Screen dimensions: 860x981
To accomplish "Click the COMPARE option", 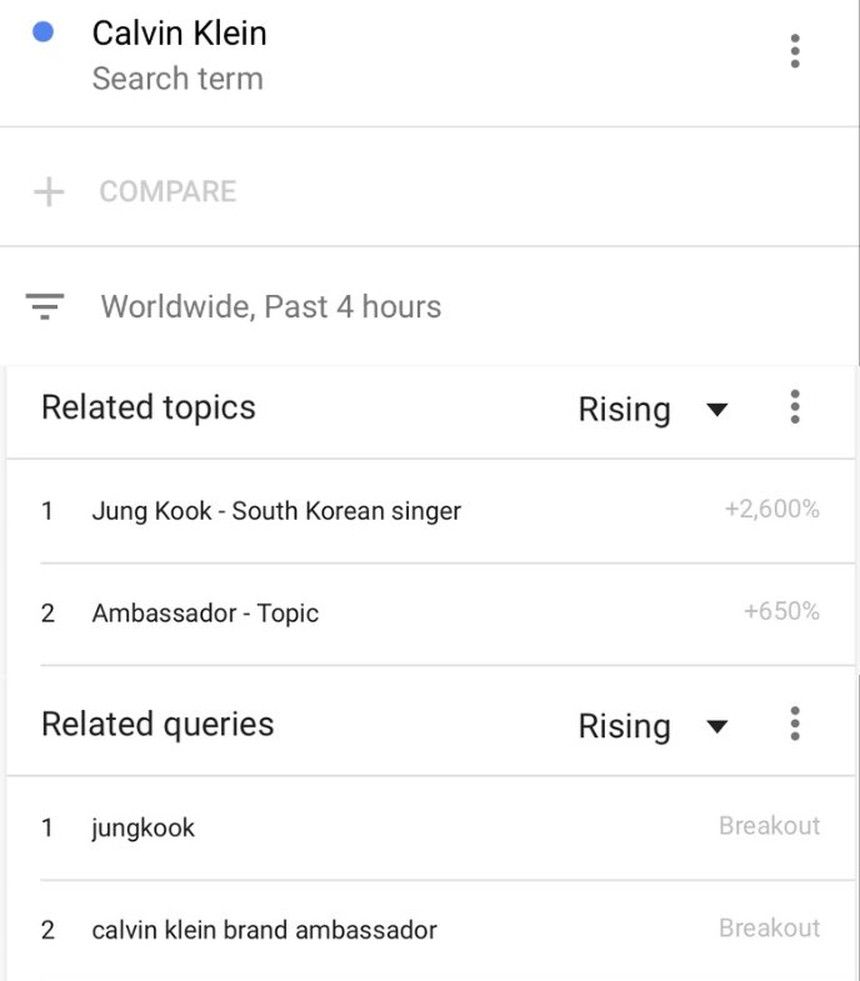I will tap(167, 191).
